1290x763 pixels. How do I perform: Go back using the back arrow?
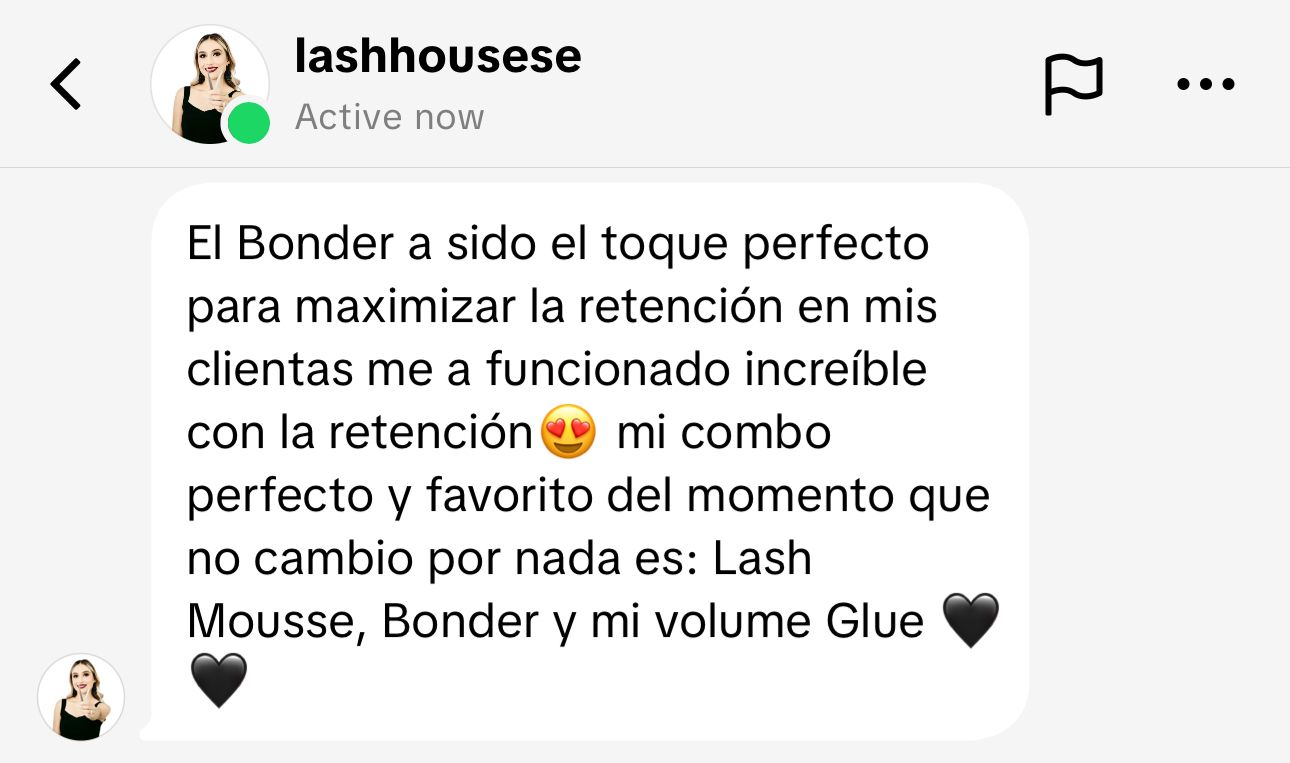[x=66, y=84]
